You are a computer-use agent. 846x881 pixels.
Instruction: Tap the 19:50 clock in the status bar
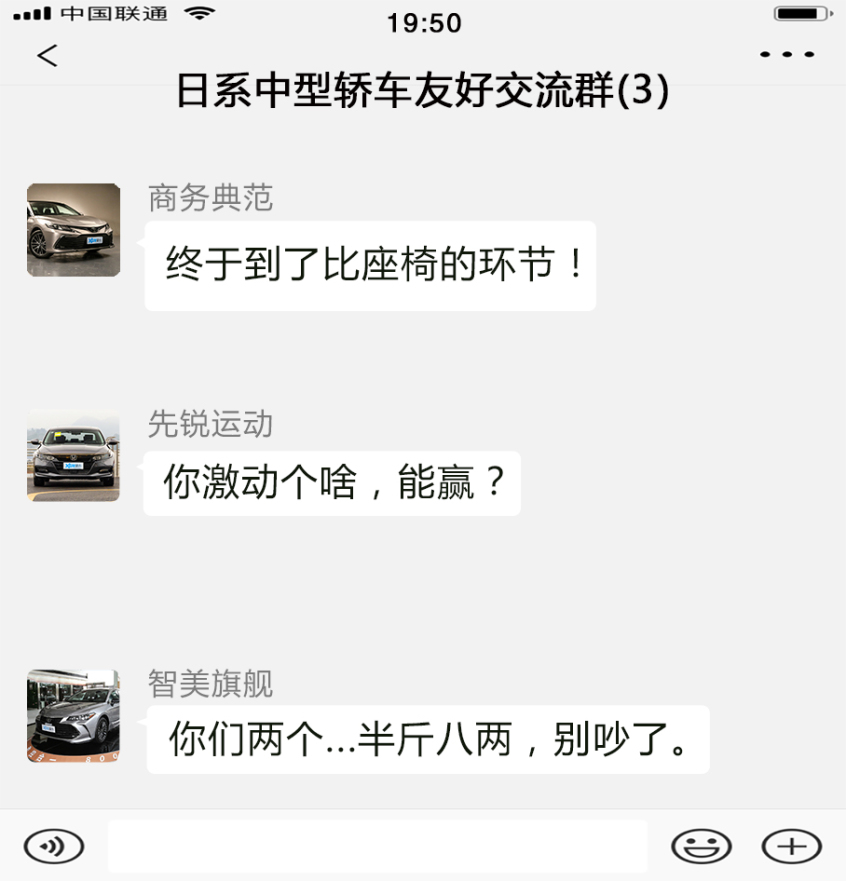tap(423, 22)
